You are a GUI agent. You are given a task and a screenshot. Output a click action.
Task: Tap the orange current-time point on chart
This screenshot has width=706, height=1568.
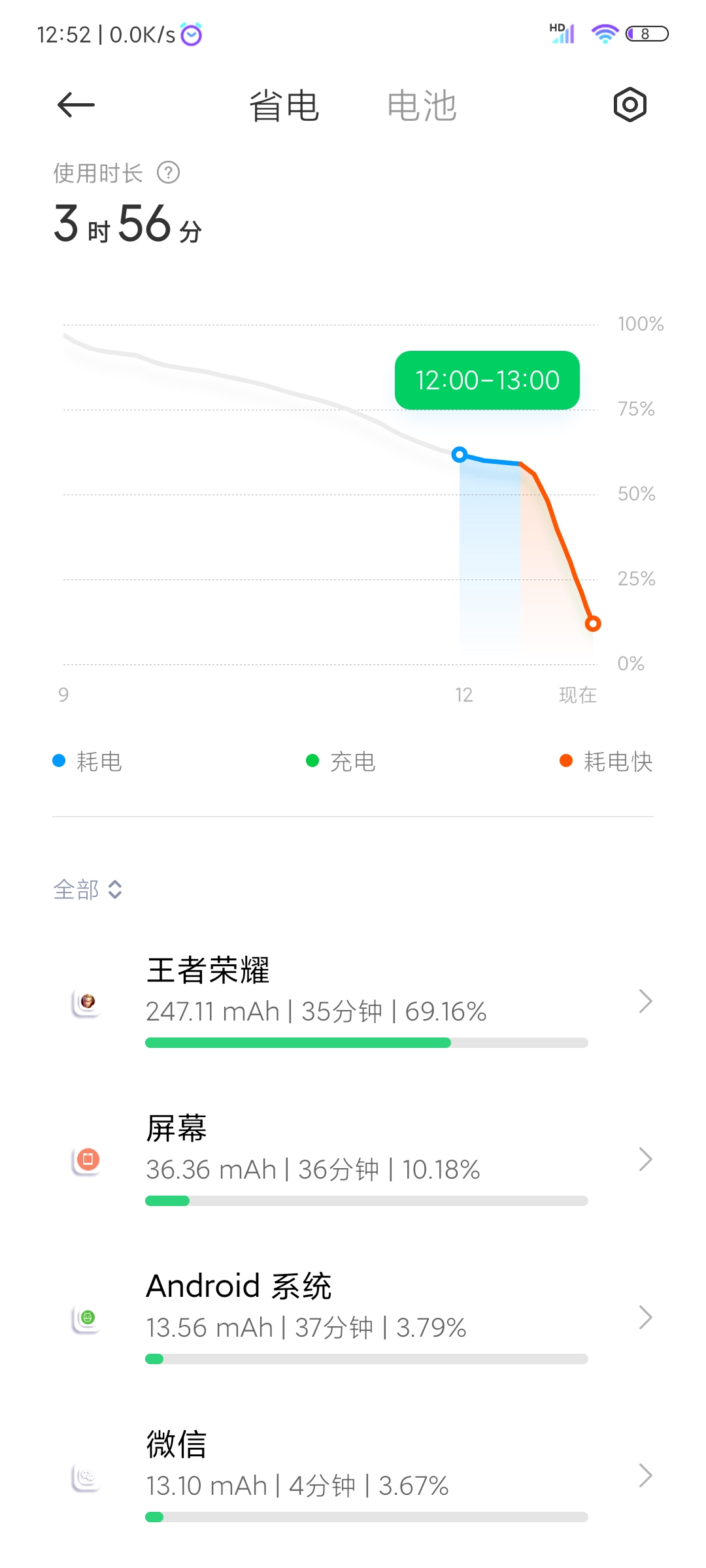593,624
